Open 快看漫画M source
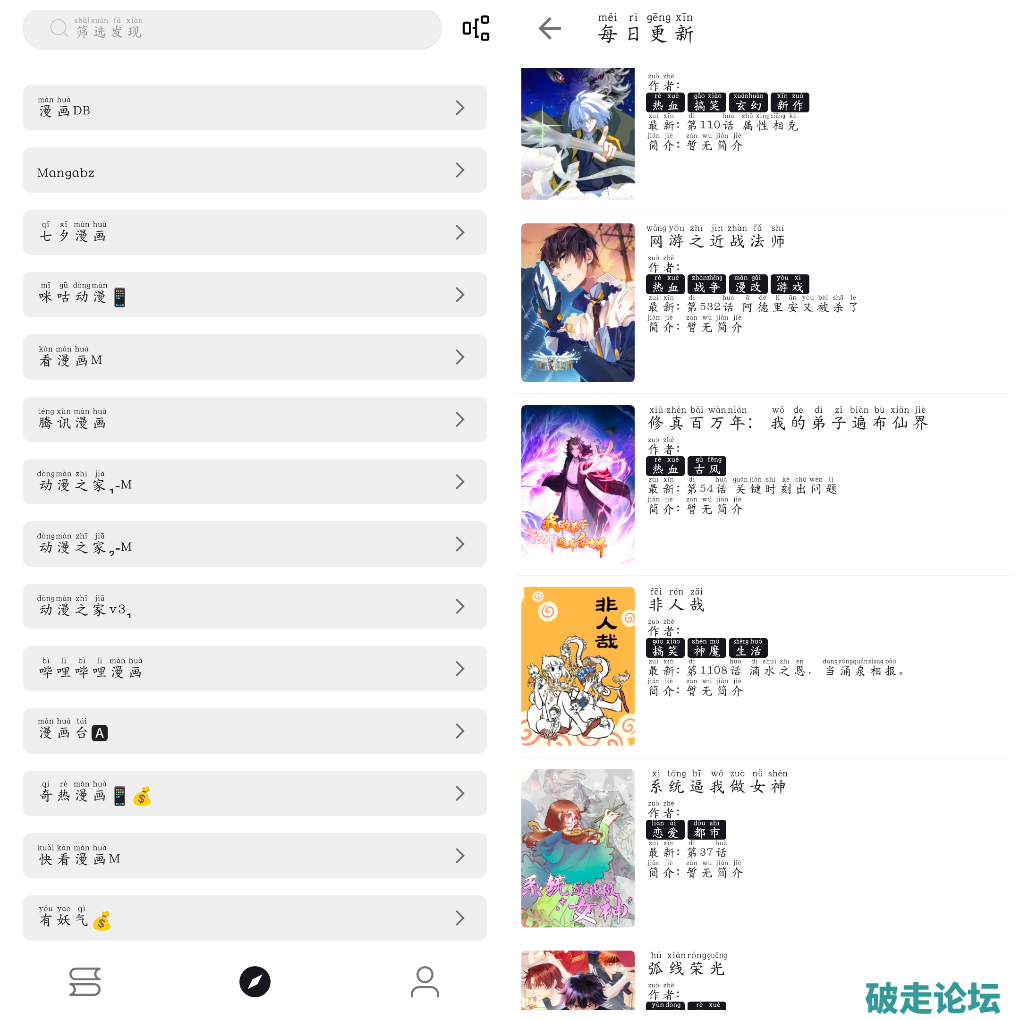Image resolution: width=1020 pixels, height=1020 pixels. [x=254, y=856]
